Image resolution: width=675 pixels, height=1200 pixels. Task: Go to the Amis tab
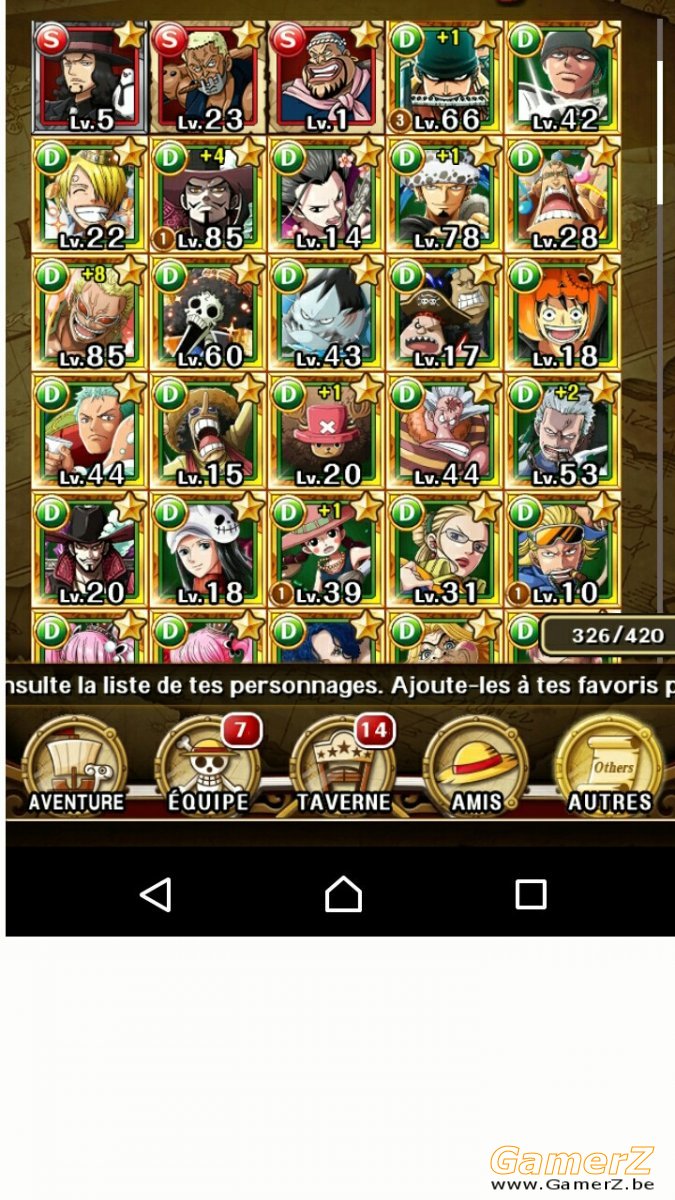coord(476,765)
